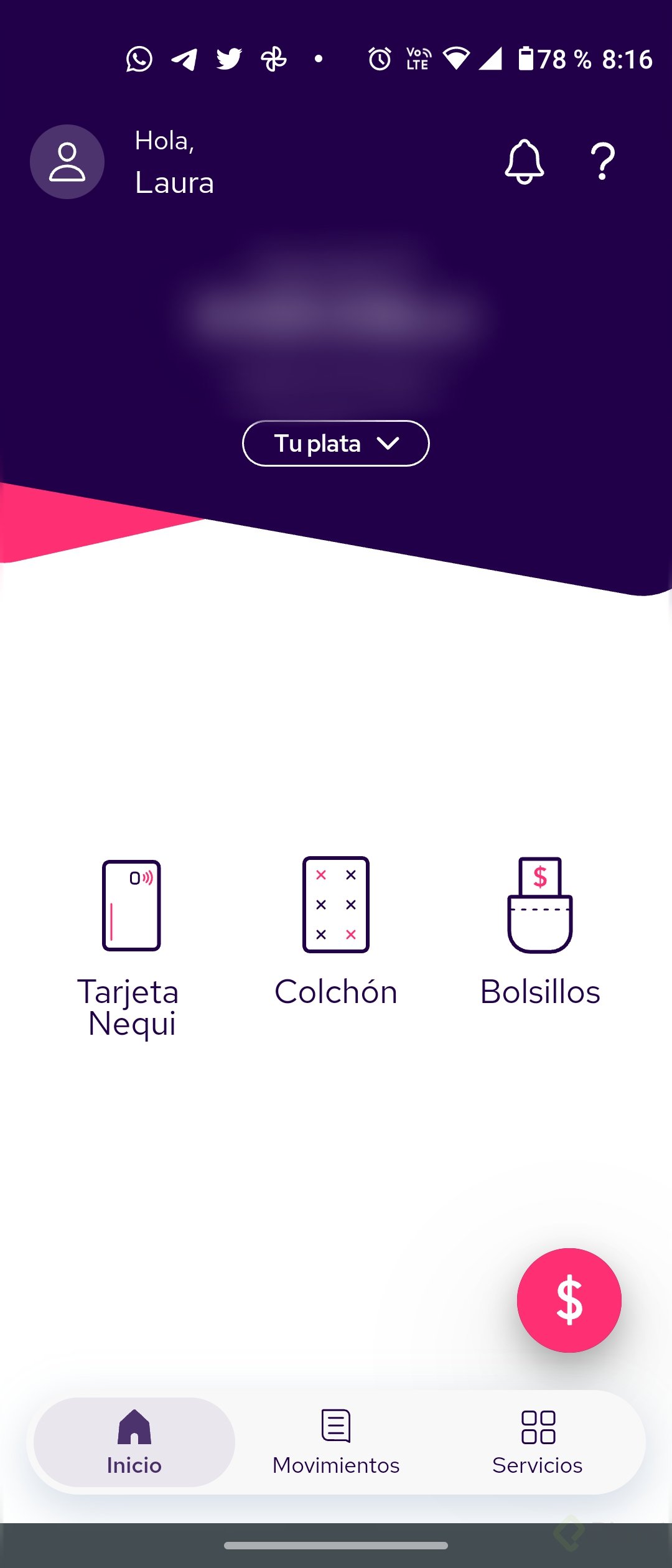Viewport: 672px width, 1568px height.
Task: Open help via the question mark
Action: pos(602,162)
